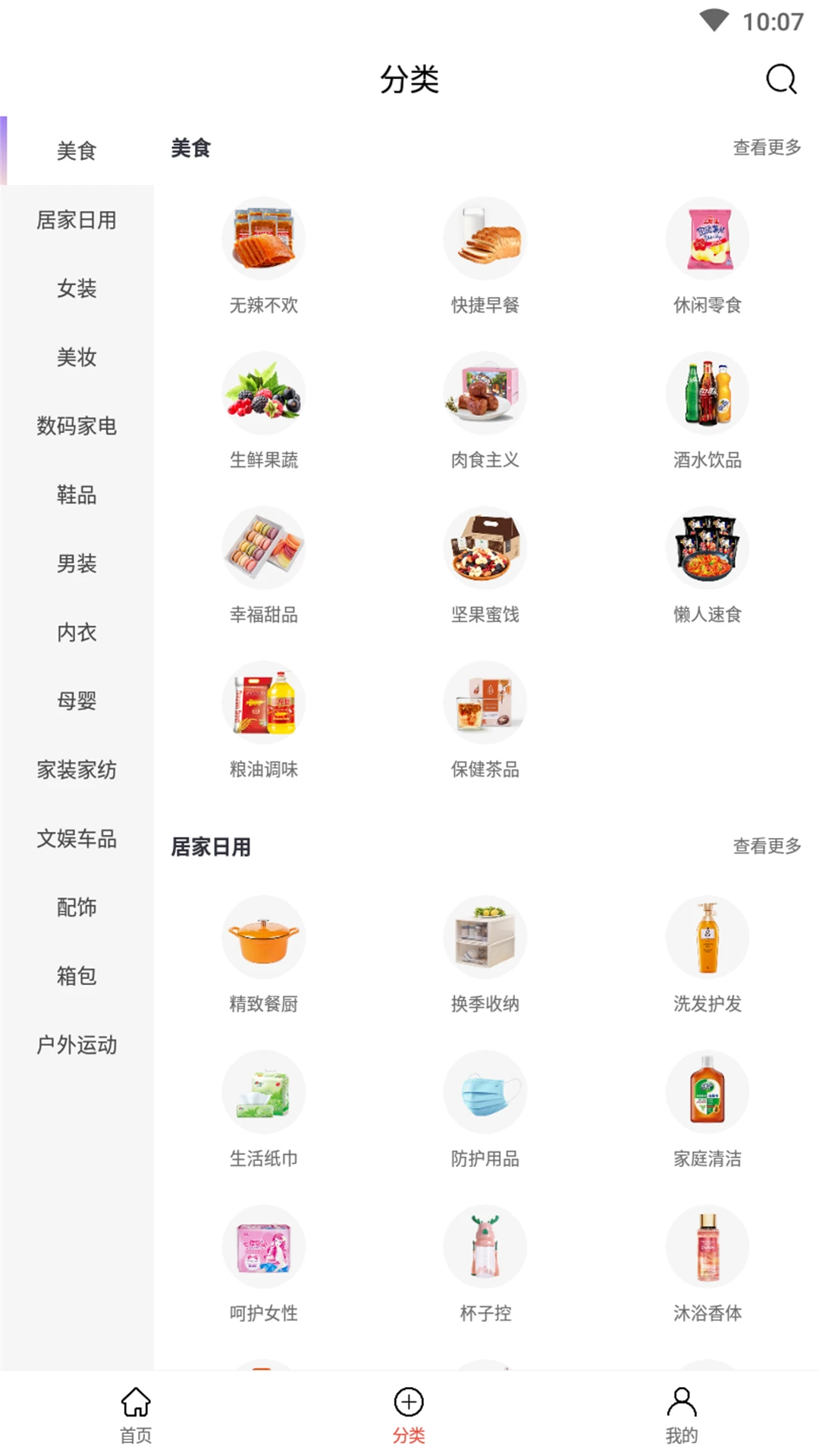This screenshot has height=1456, width=819.
Task: Browse 杯子控 cups category
Action: (485, 1263)
